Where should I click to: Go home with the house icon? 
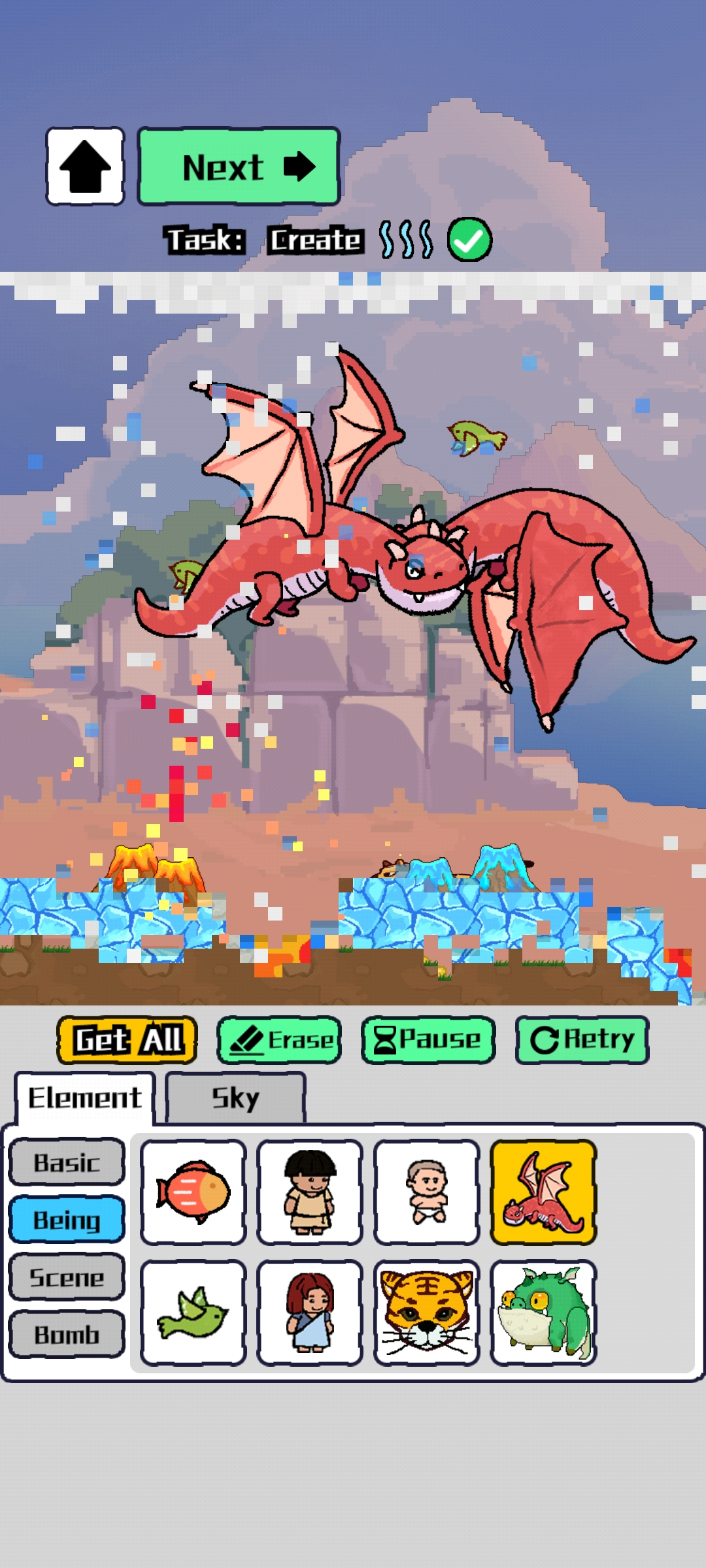[85, 166]
